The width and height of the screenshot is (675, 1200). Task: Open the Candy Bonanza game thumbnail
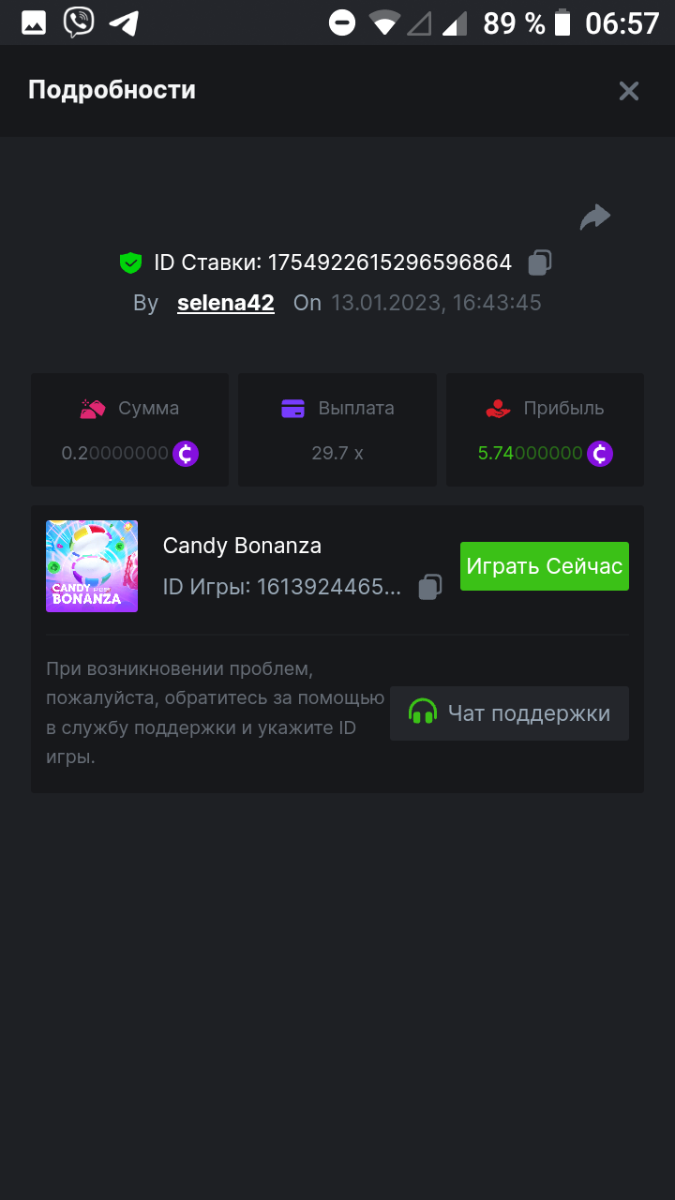click(x=92, y=566)
